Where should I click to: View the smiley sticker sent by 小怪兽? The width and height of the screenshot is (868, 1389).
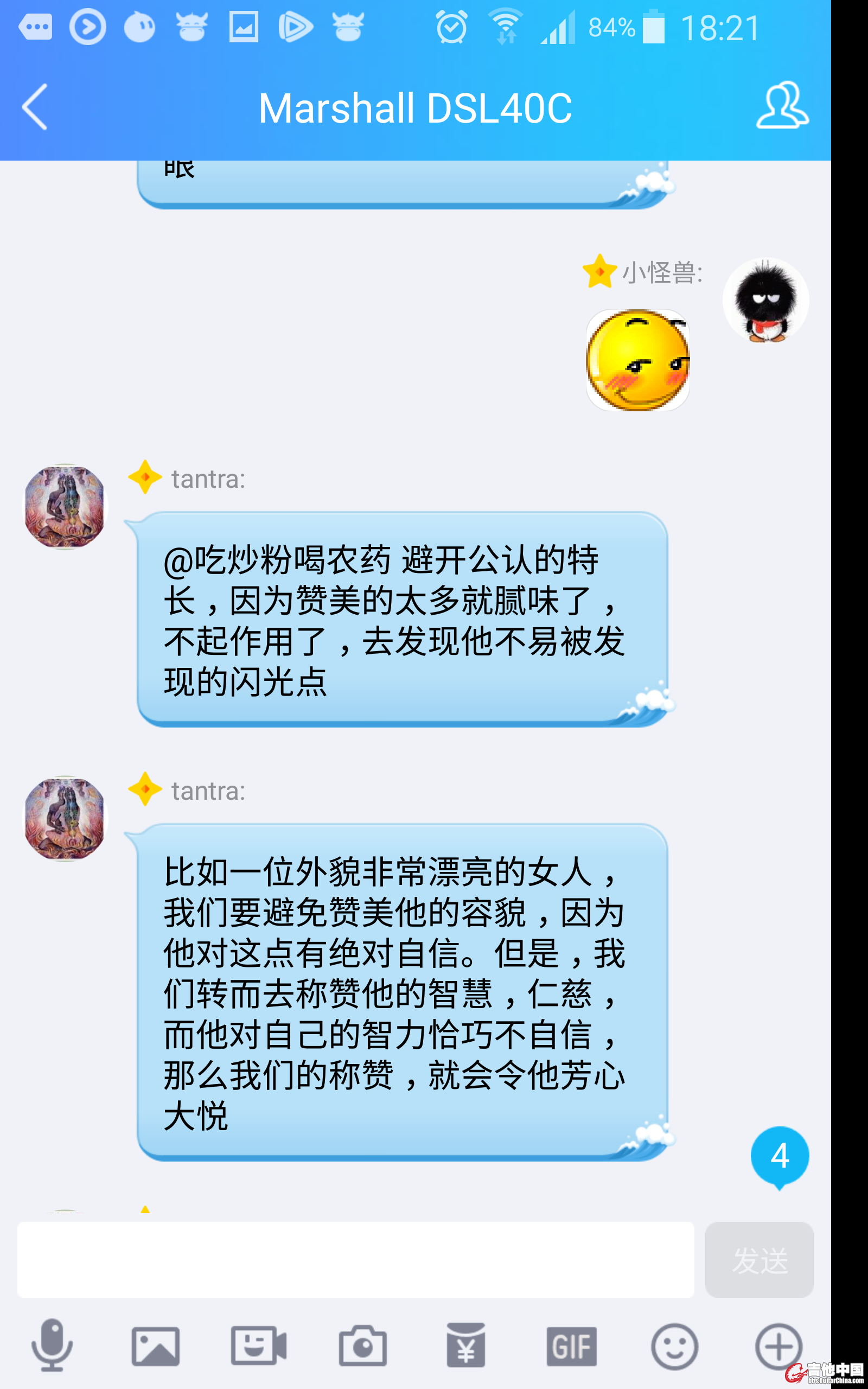(x=637, y=360)
